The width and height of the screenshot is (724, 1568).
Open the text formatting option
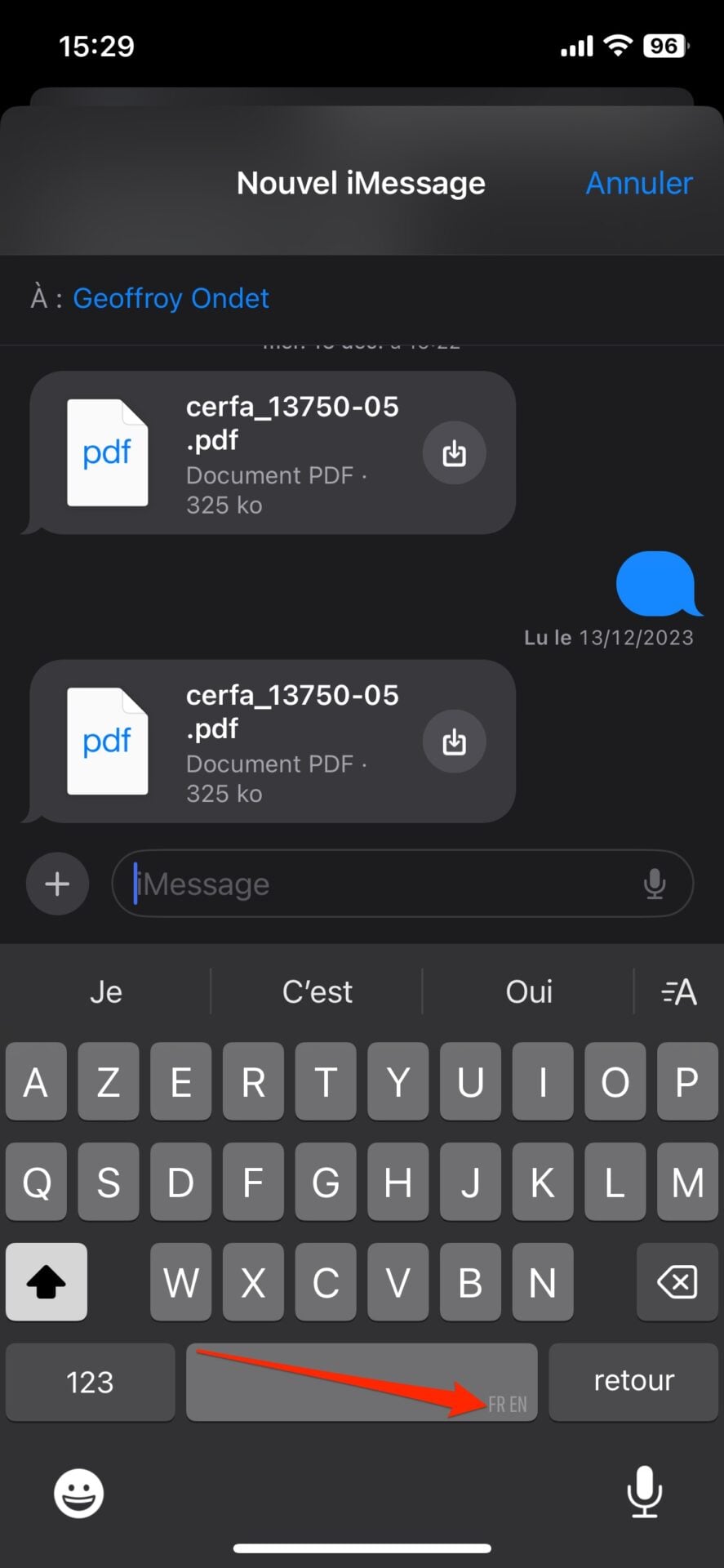(x=678, y=991)
